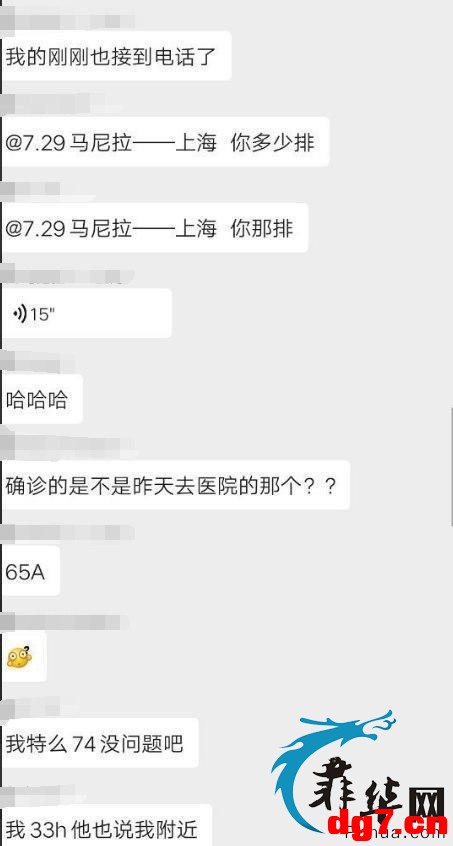This screenshot has height=846, width=453.
Task: Play the 15-second voice message
Action: [x=87, y=313]
